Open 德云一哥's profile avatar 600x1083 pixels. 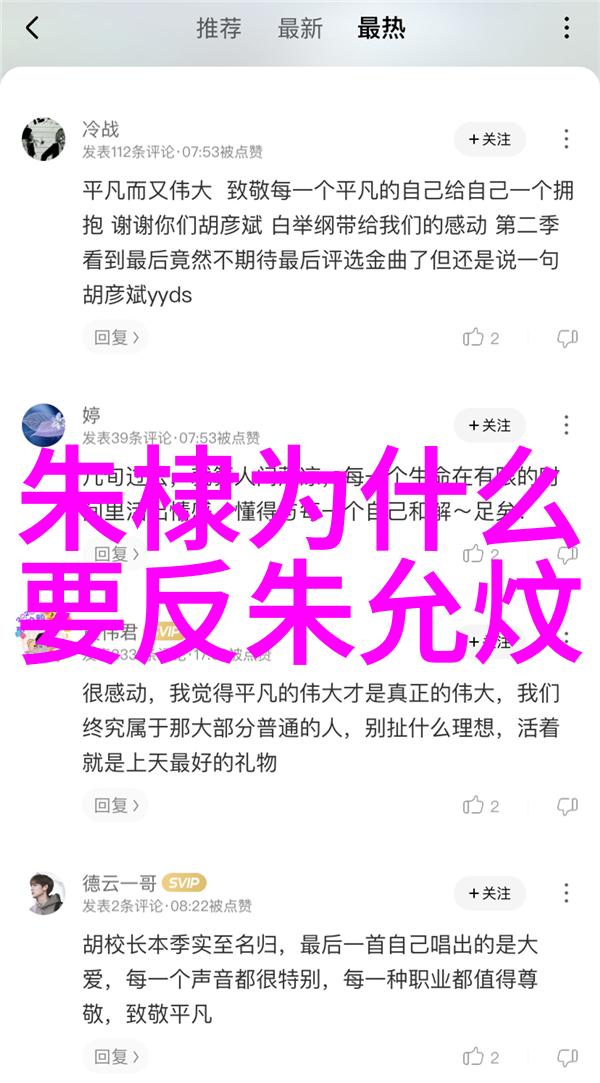click(43, 893)
